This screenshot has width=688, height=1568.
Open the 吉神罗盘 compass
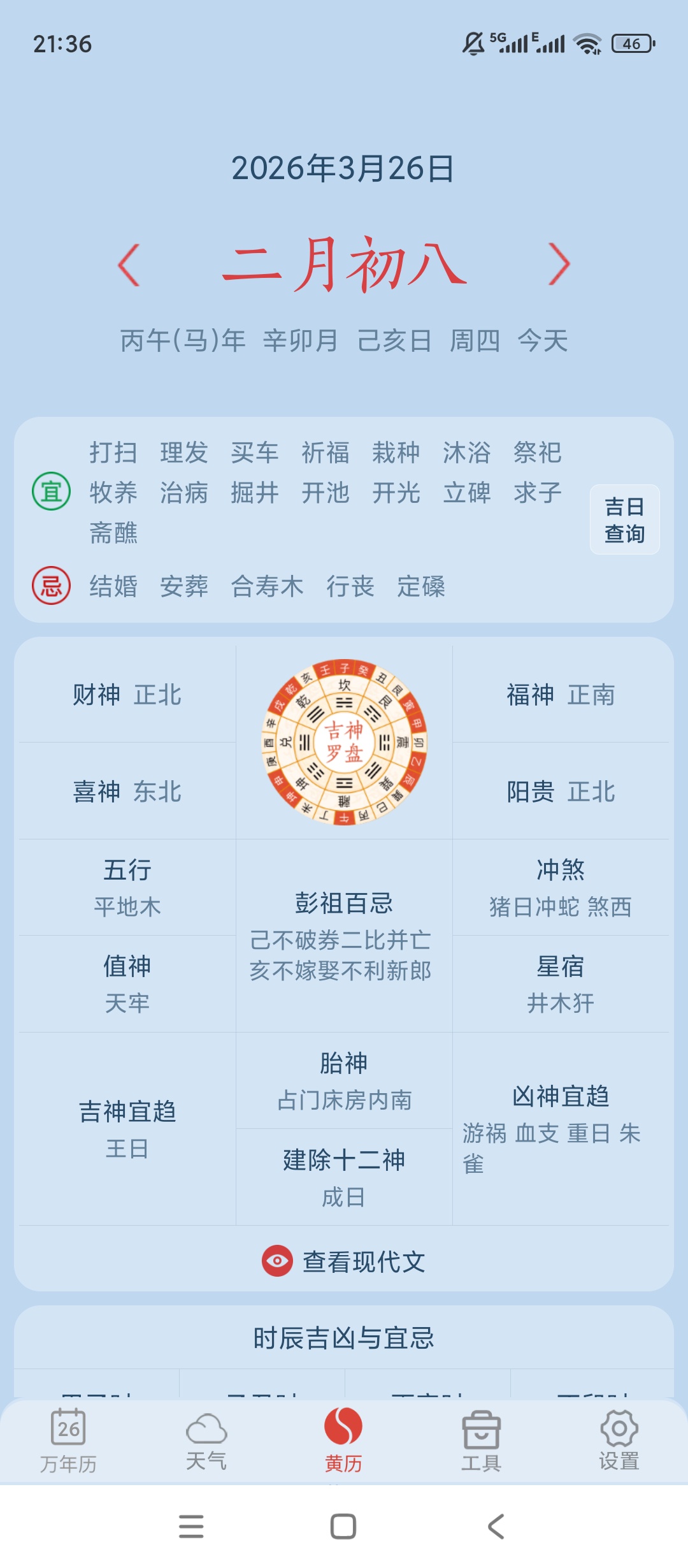pos(344,742)
